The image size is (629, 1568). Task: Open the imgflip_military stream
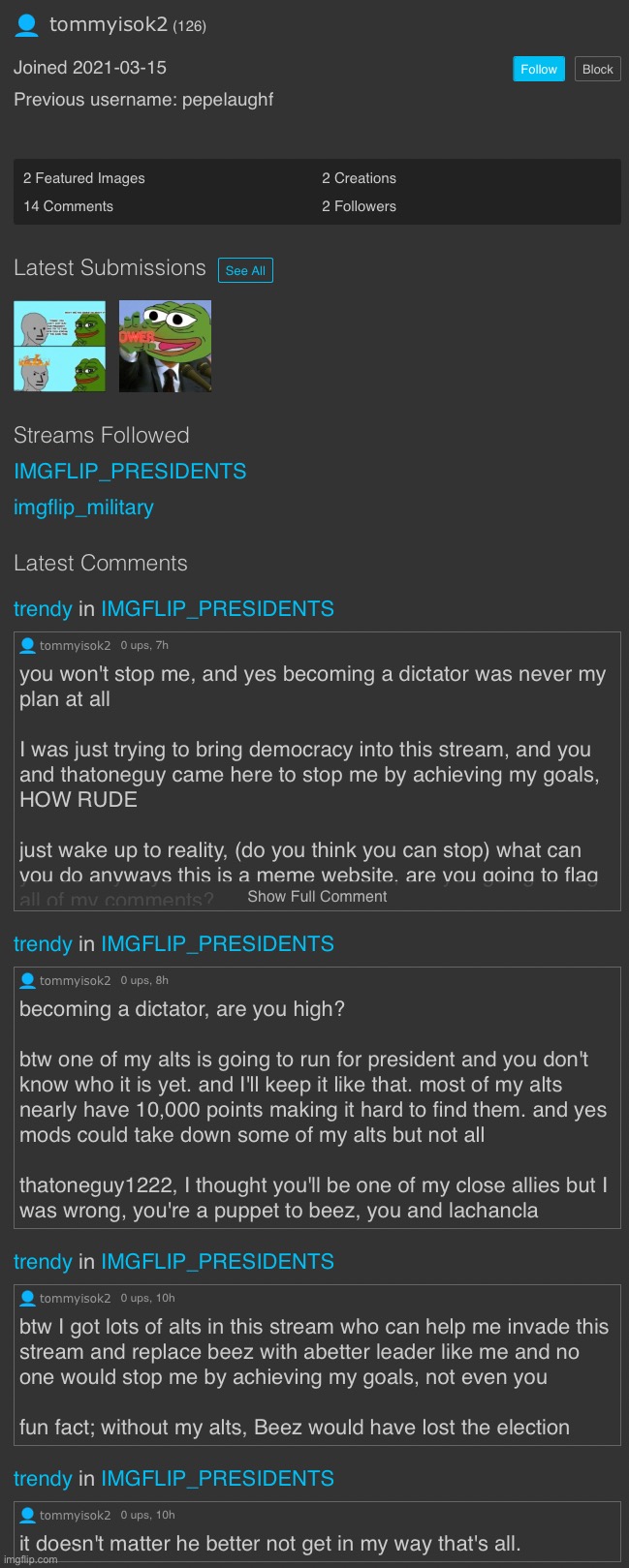83,507
